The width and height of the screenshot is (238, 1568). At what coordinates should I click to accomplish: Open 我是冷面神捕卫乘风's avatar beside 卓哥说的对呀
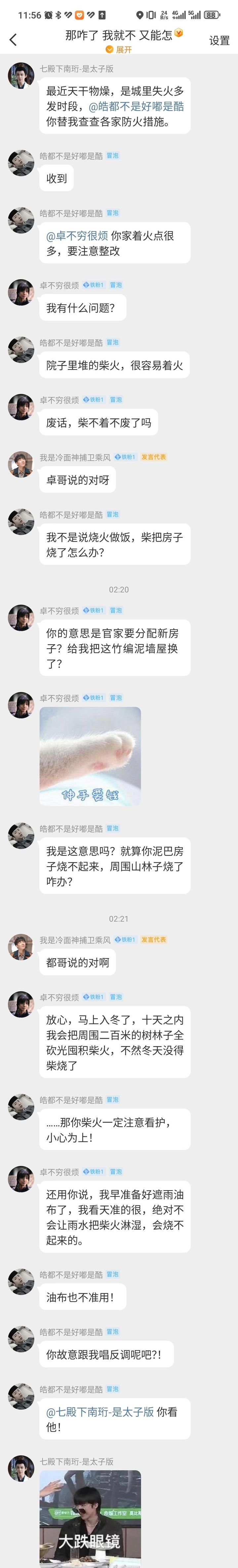(20, 464)
